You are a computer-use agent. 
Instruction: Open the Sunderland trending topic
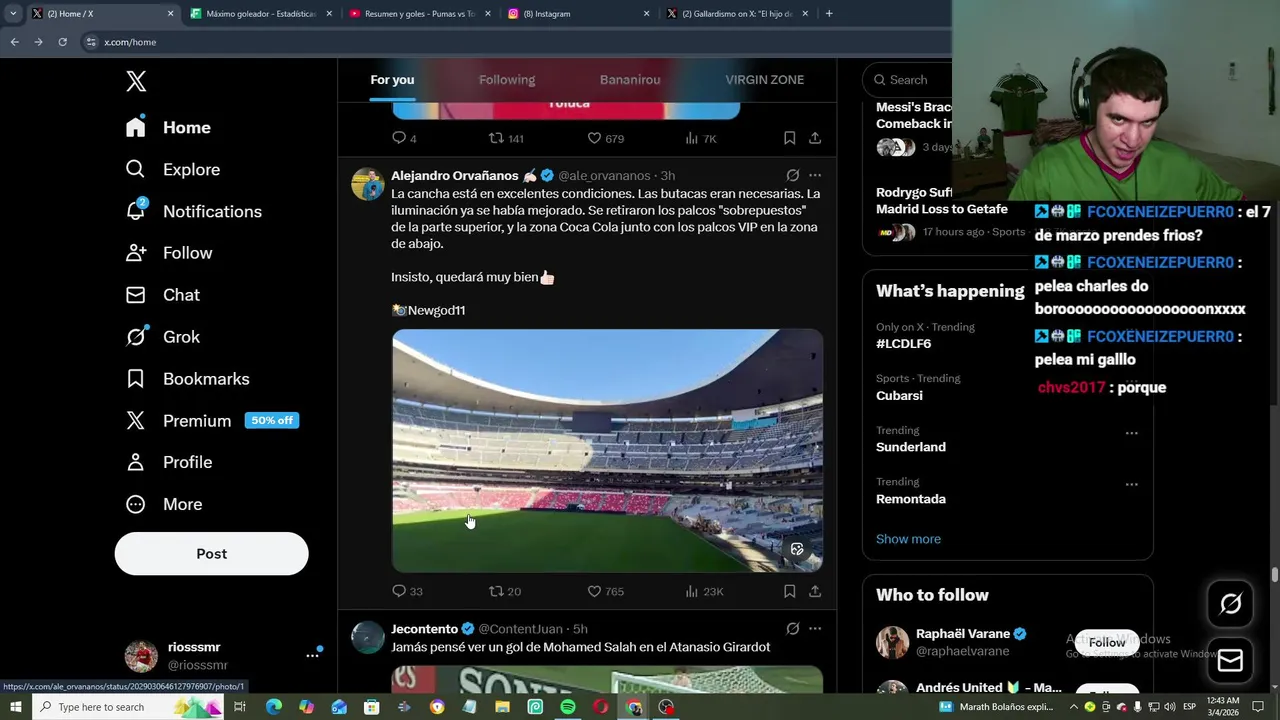[911, 447]
